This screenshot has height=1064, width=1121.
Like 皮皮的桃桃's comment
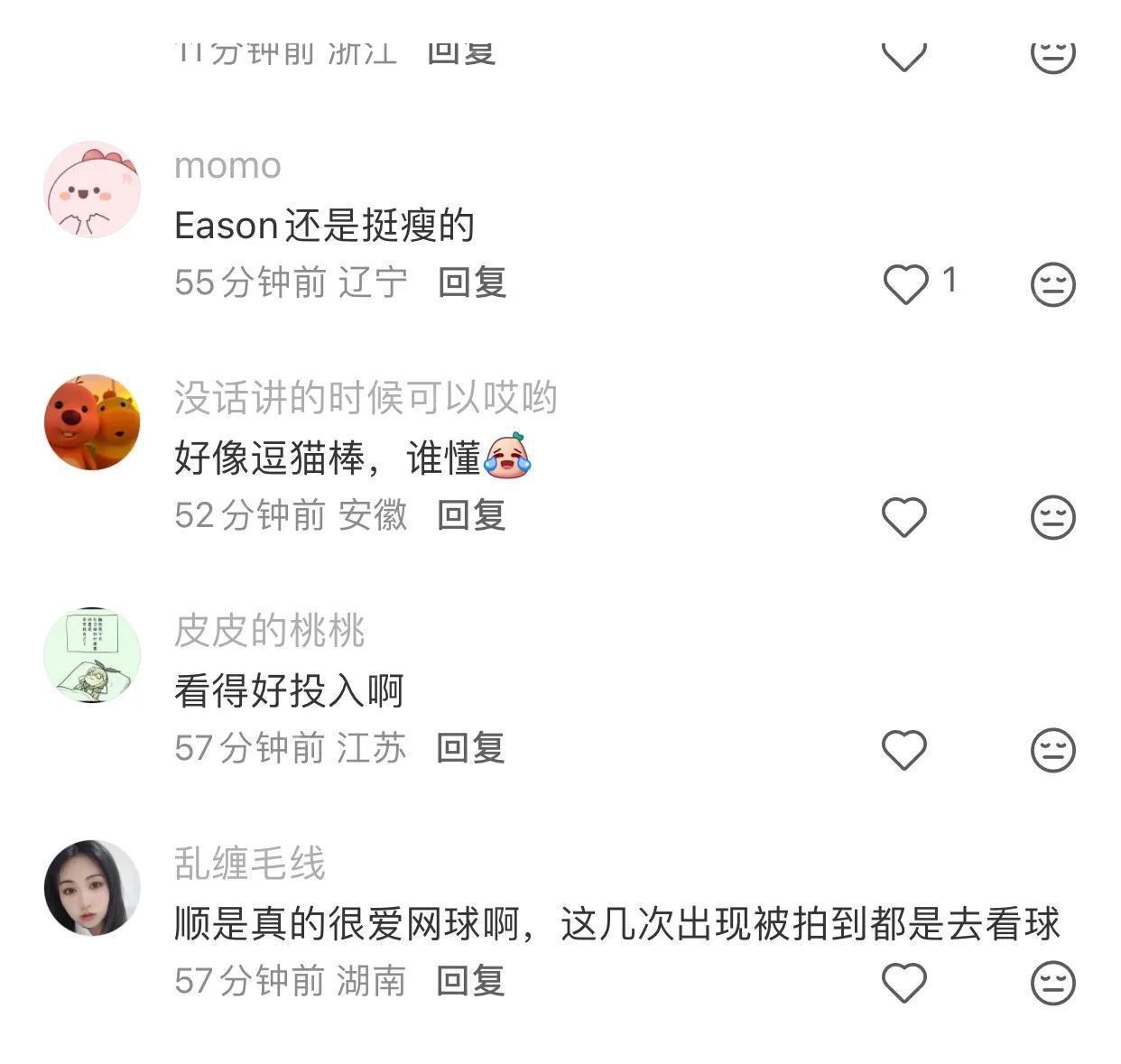click(904, 750)
